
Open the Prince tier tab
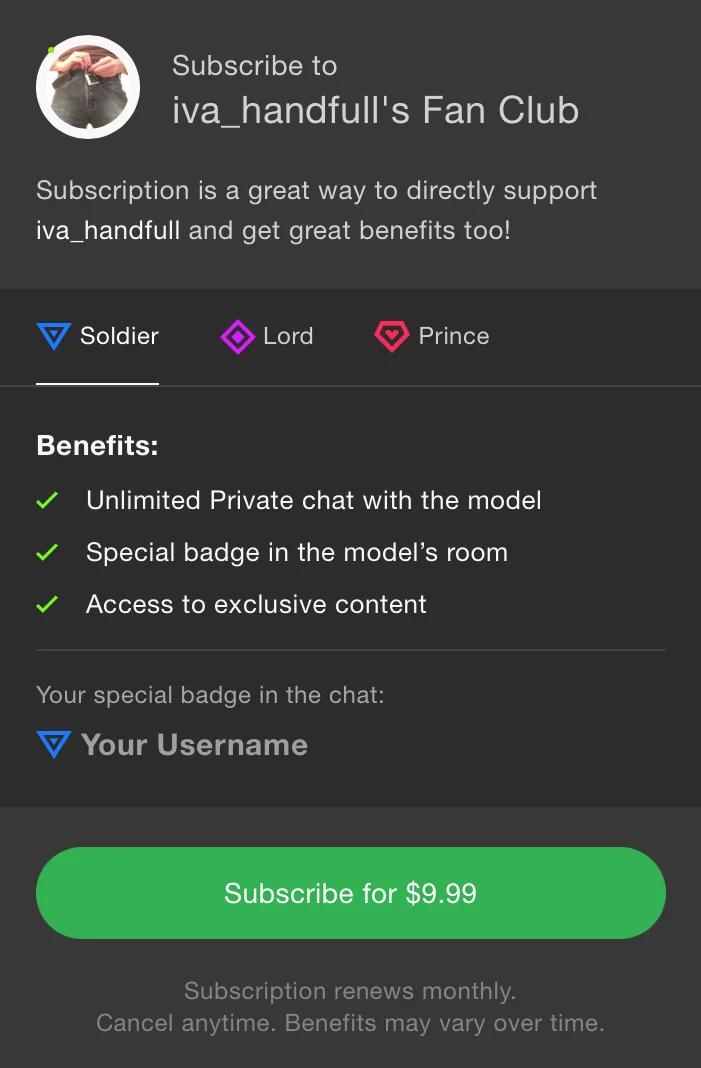pos(432,337)
